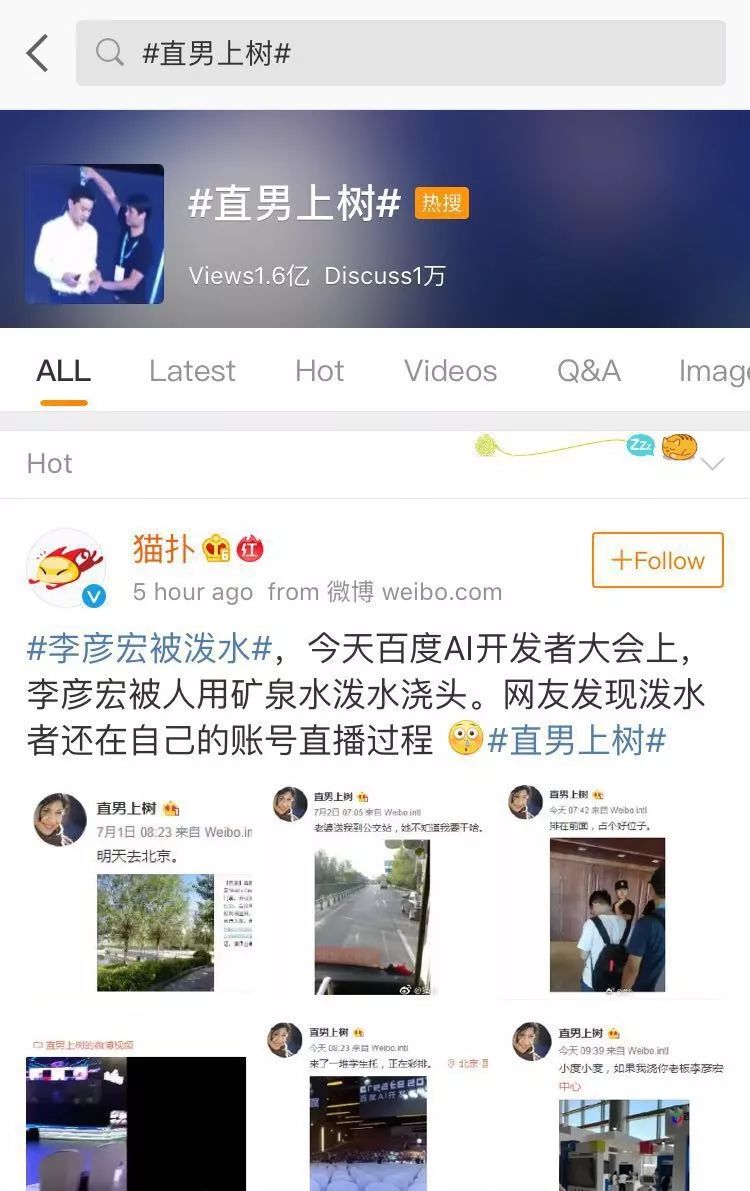Go back using the top-left arrow
This screenshot has width=750, height=1191.
(x=38, y=53)
